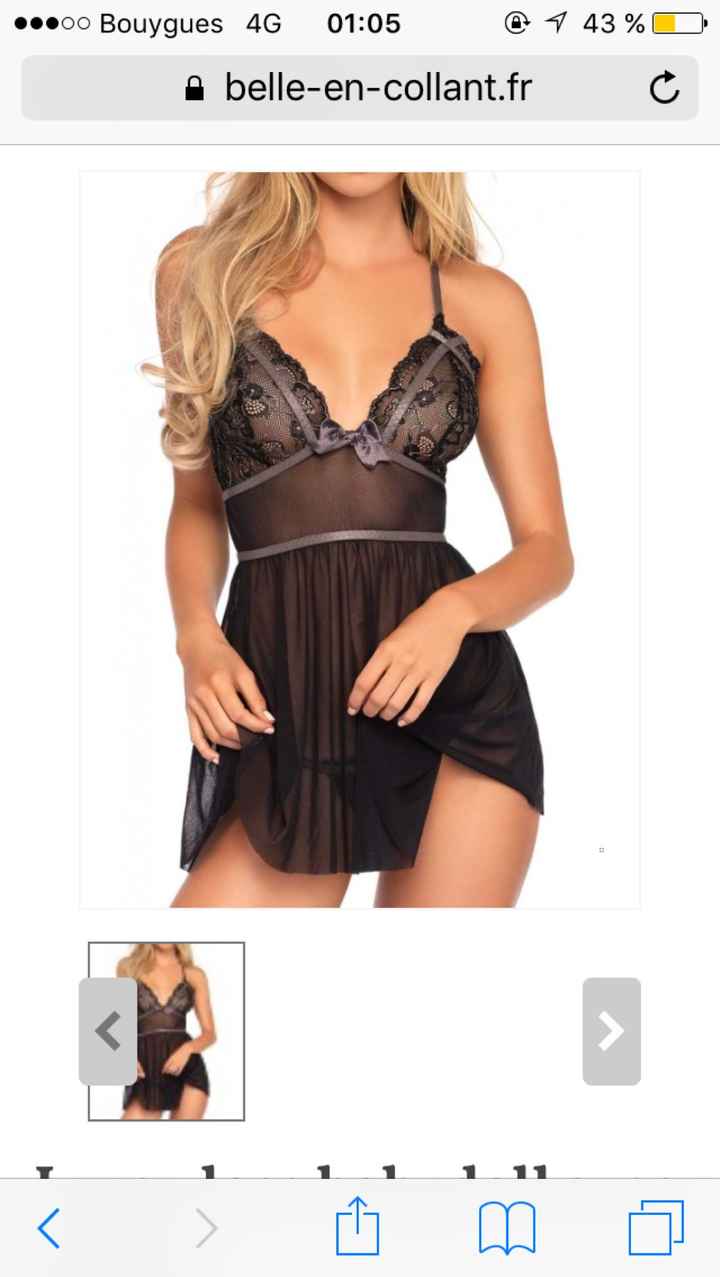The height and width of the screenshot is (1277, 720).
Task: Open the Safari bookmarks icon
Action: click(506, 1225)
